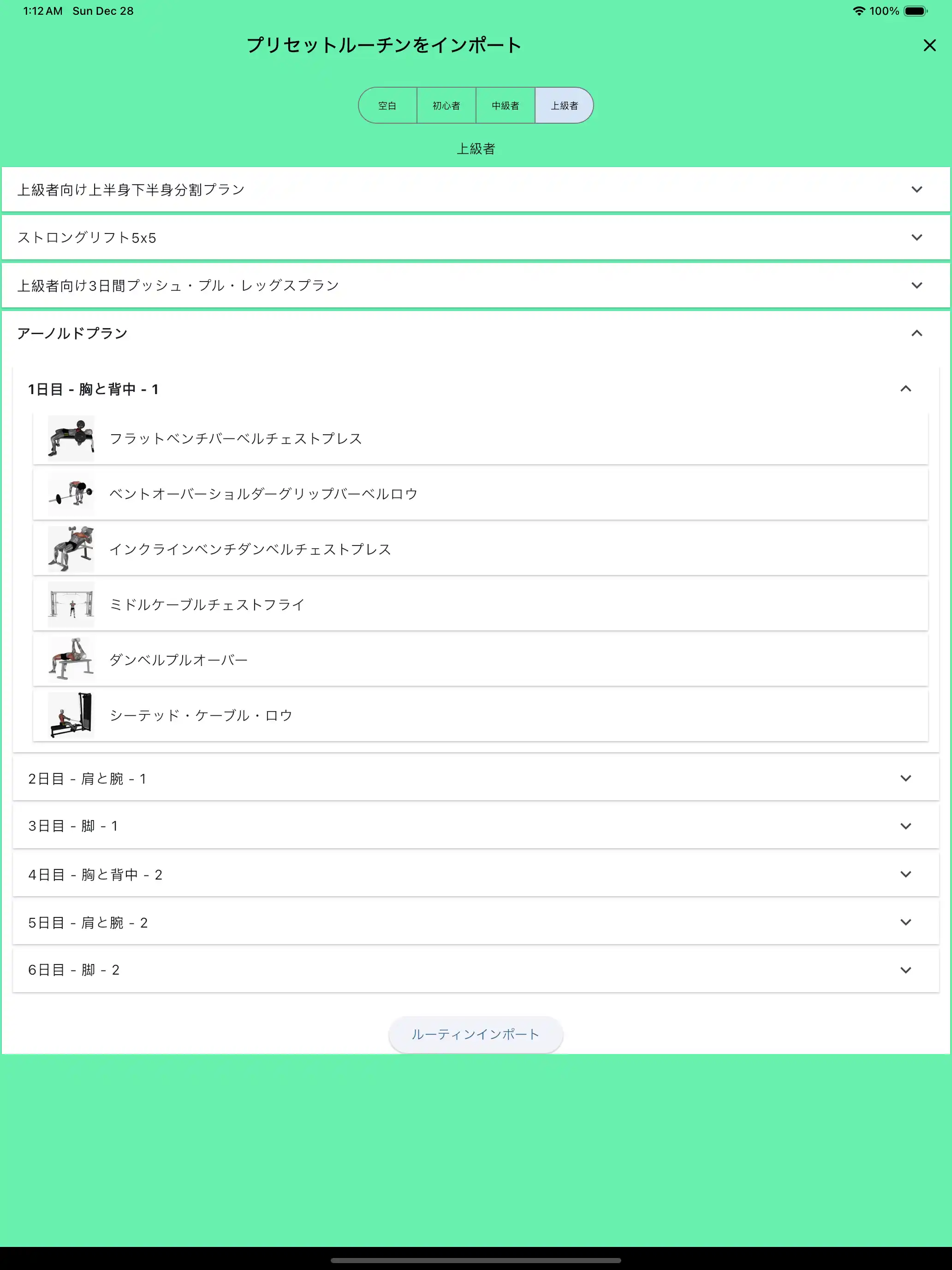The image size is (952, 1270).
Task: Collapse the アーノルドプラン section
Action: 475,334
